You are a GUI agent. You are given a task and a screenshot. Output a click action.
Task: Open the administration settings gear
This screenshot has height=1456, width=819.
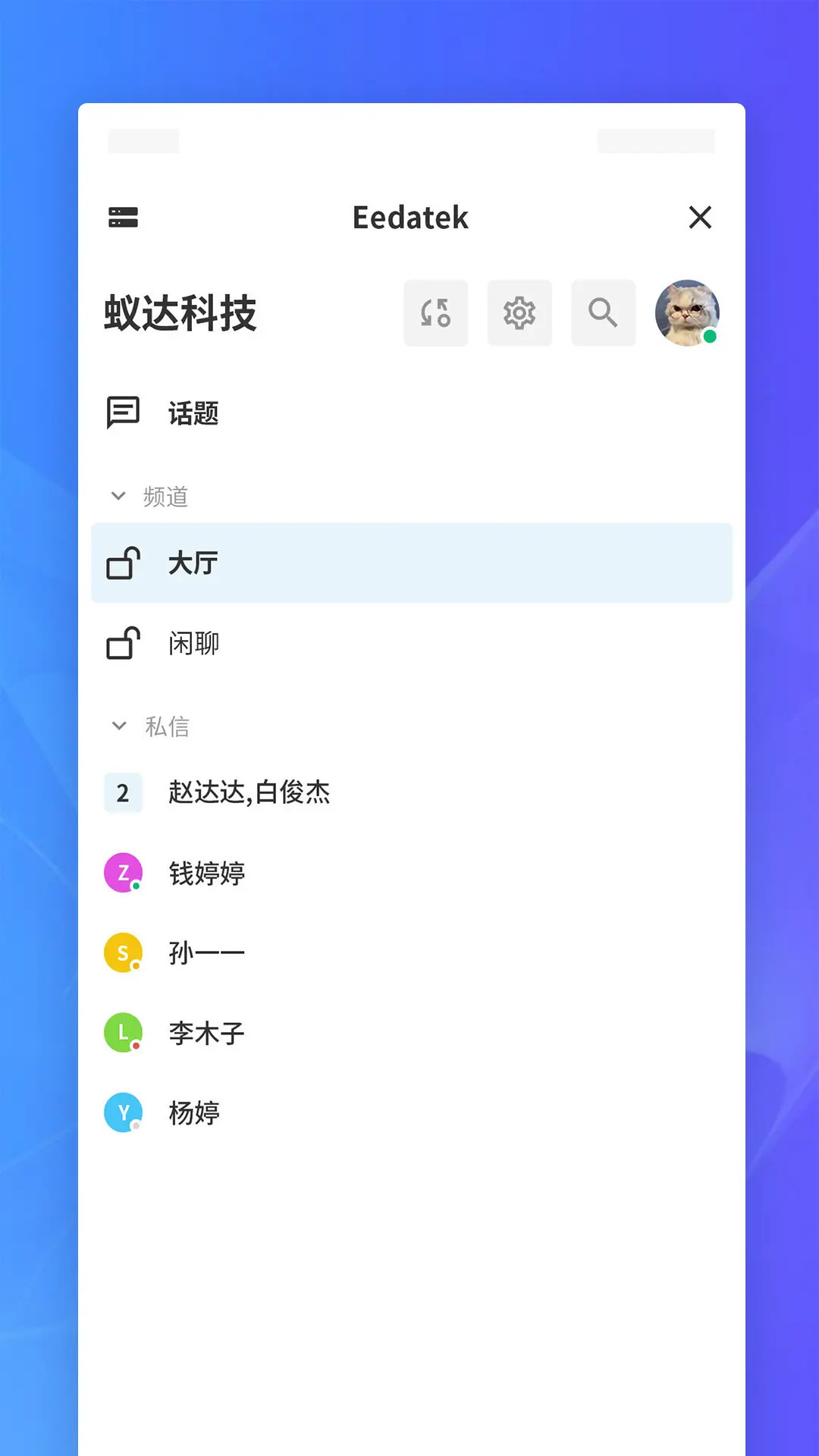[x=519, y=313]
